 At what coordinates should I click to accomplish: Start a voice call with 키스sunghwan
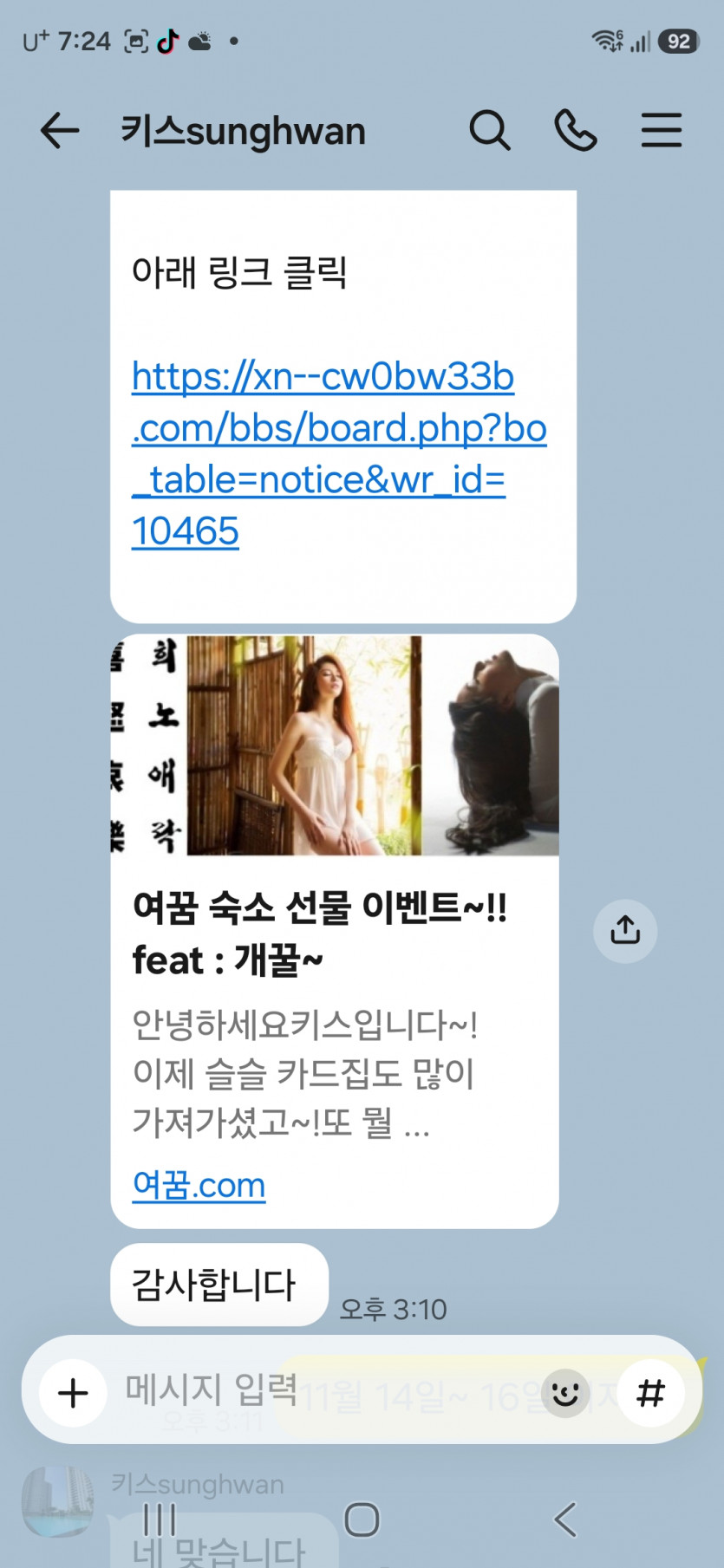[576, 132]
